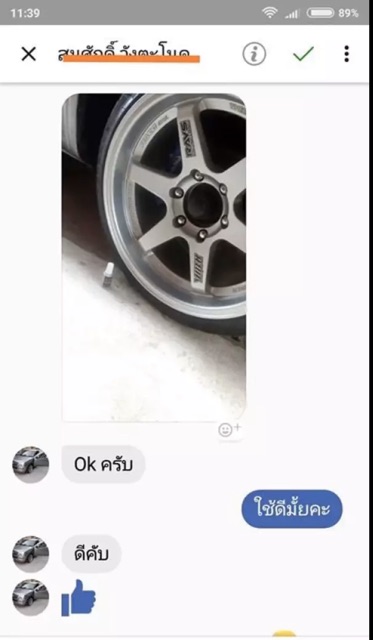The image size is (373, 640).
Task: Open the three-dot overflow menu
Action: [346, 54]
